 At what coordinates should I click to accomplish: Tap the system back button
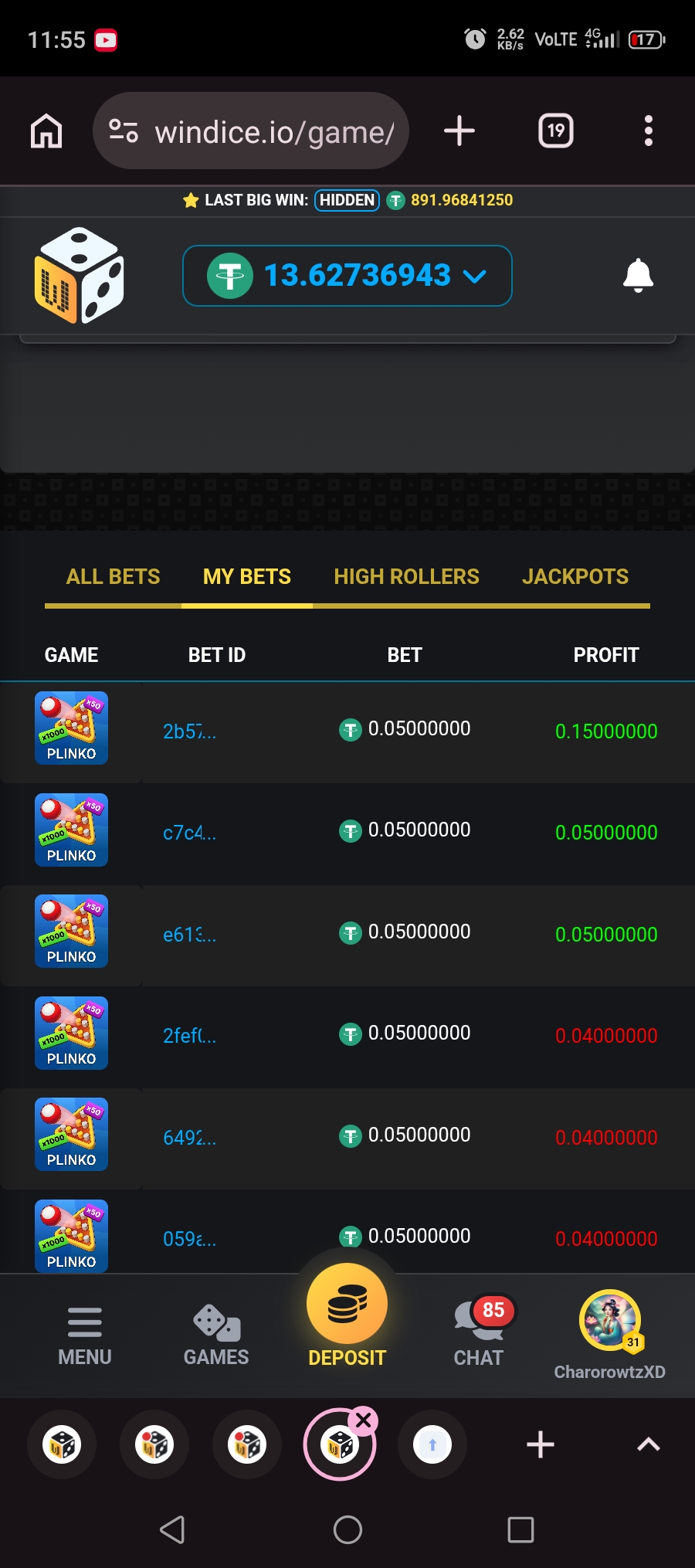pyautogui.click(x=172, y=1529)
